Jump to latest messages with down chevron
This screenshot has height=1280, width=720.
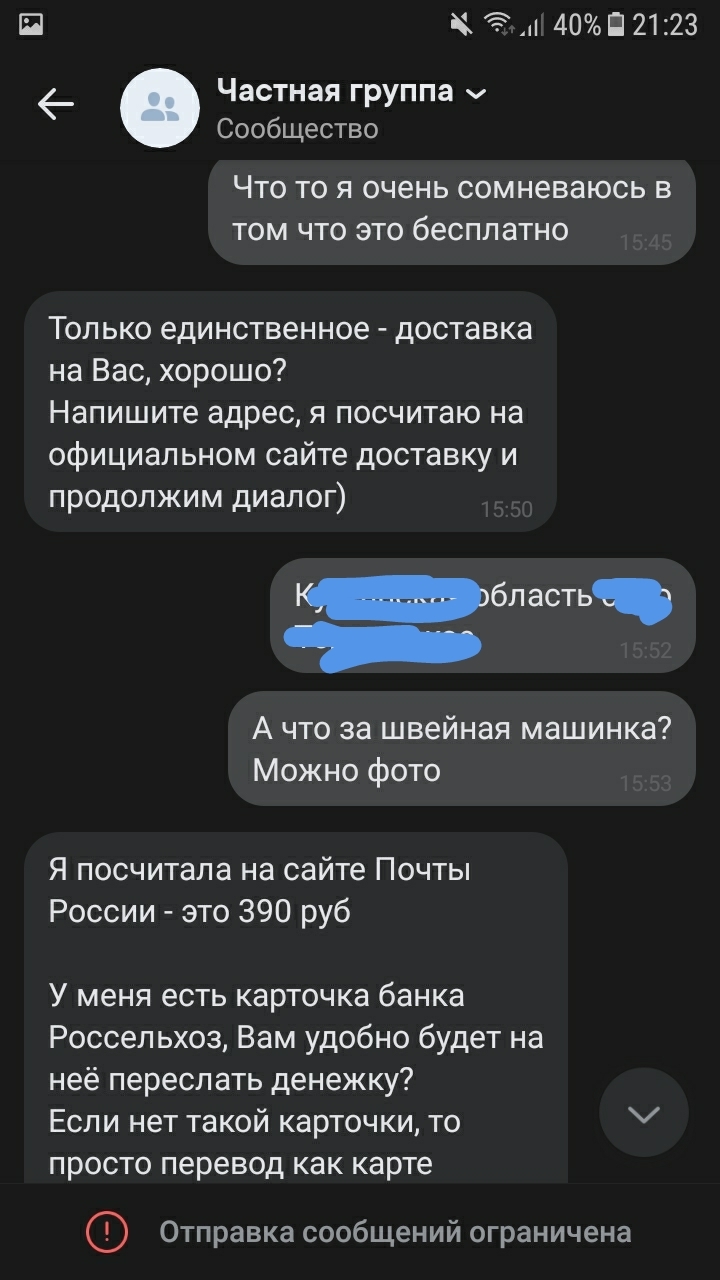(x=643, y=1113)
